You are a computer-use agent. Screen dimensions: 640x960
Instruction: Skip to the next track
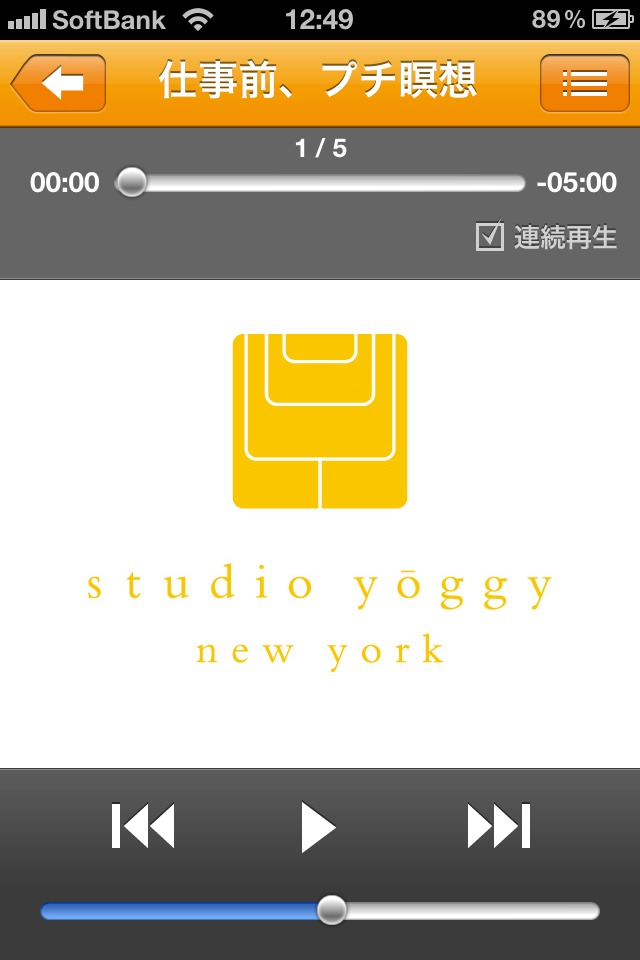(497, 826)
